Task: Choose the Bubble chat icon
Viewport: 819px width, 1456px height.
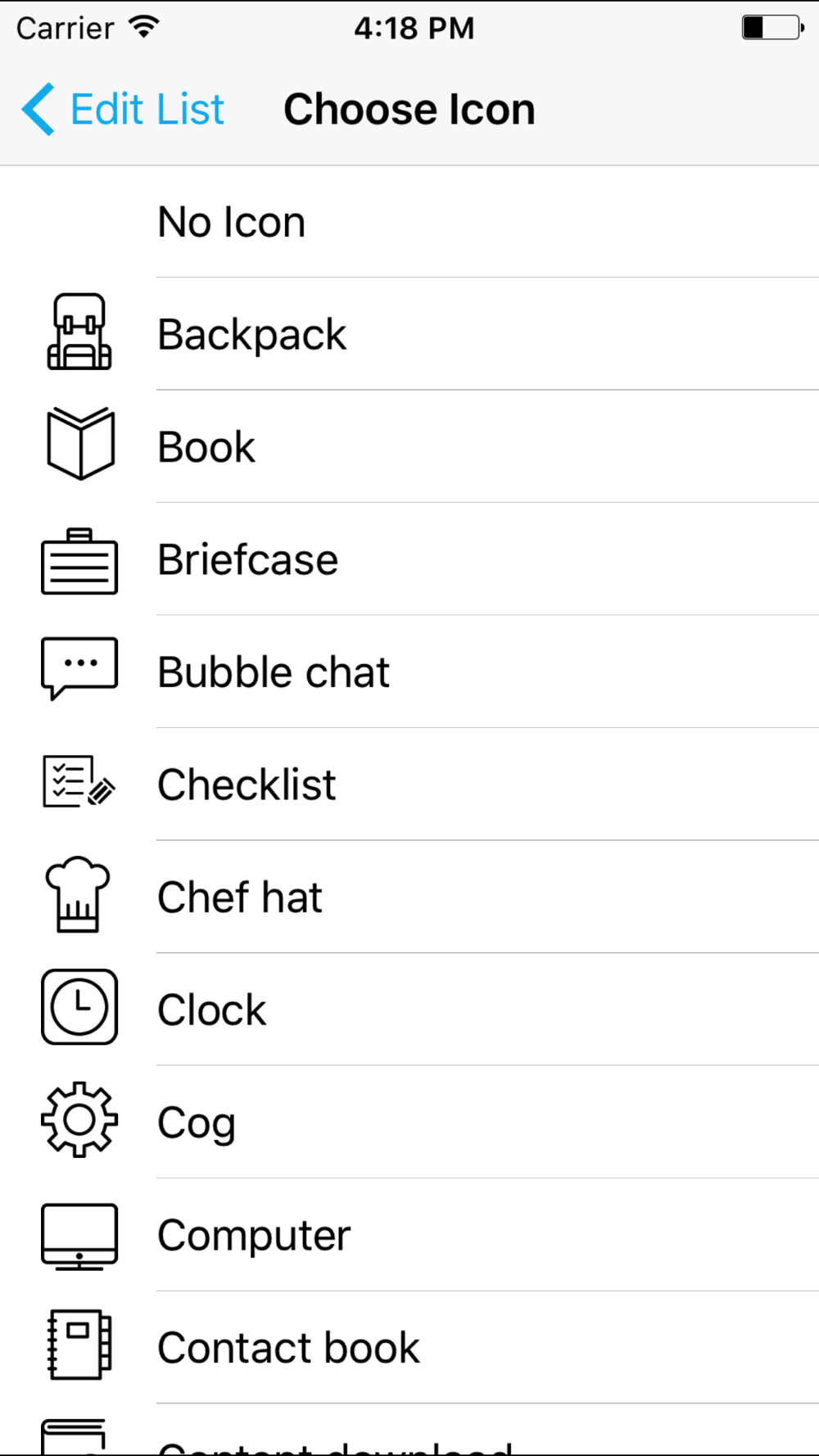Action: [x=409, y=671]
